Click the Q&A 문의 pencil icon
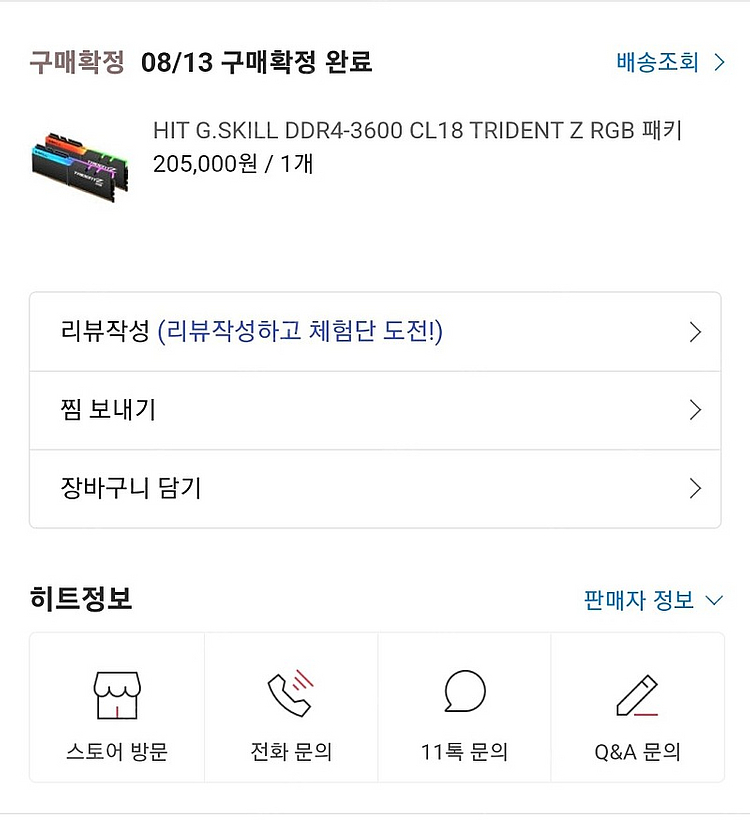The width and height of the screenshot is (750, 820). click(637, 690)
